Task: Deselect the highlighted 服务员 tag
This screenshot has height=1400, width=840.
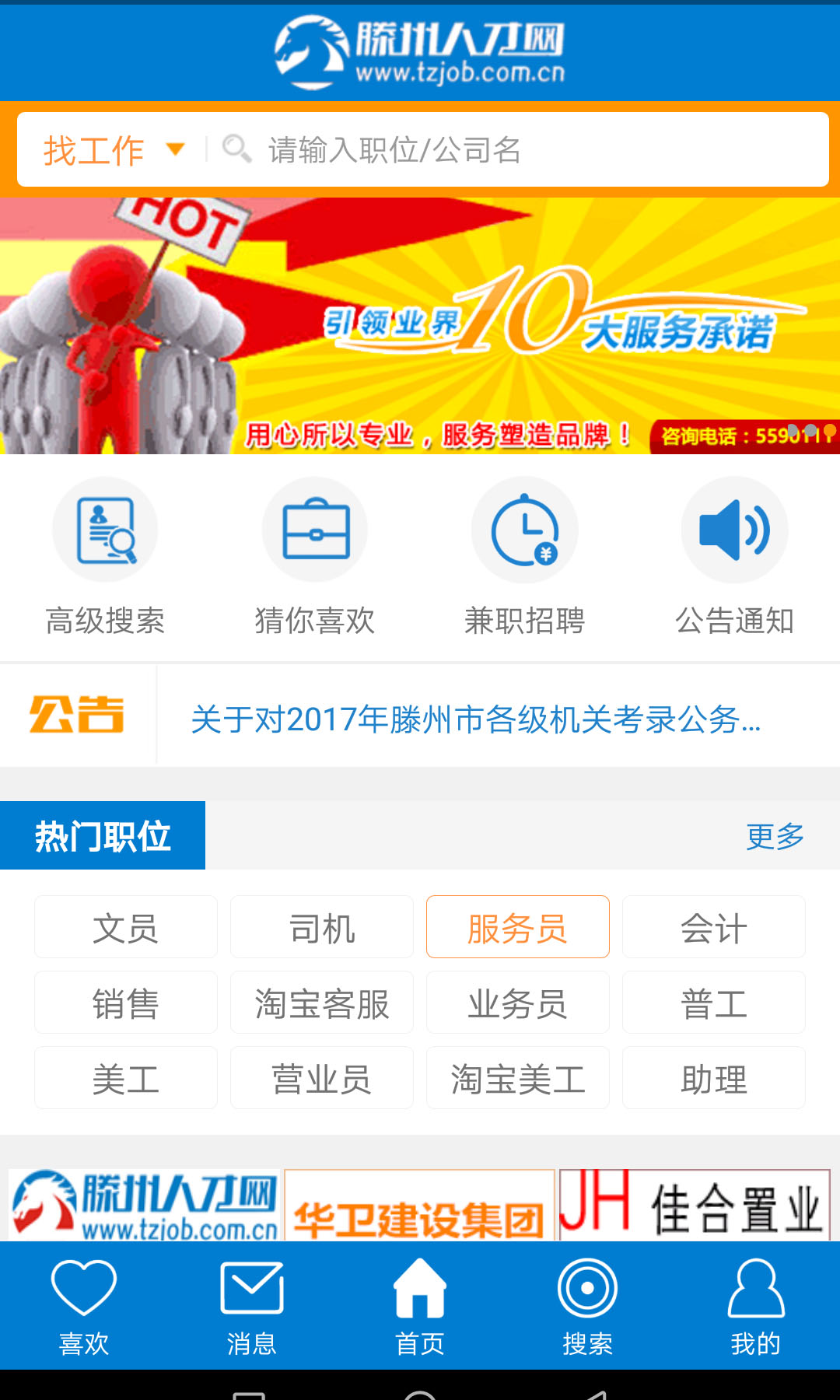Action: 517,926
